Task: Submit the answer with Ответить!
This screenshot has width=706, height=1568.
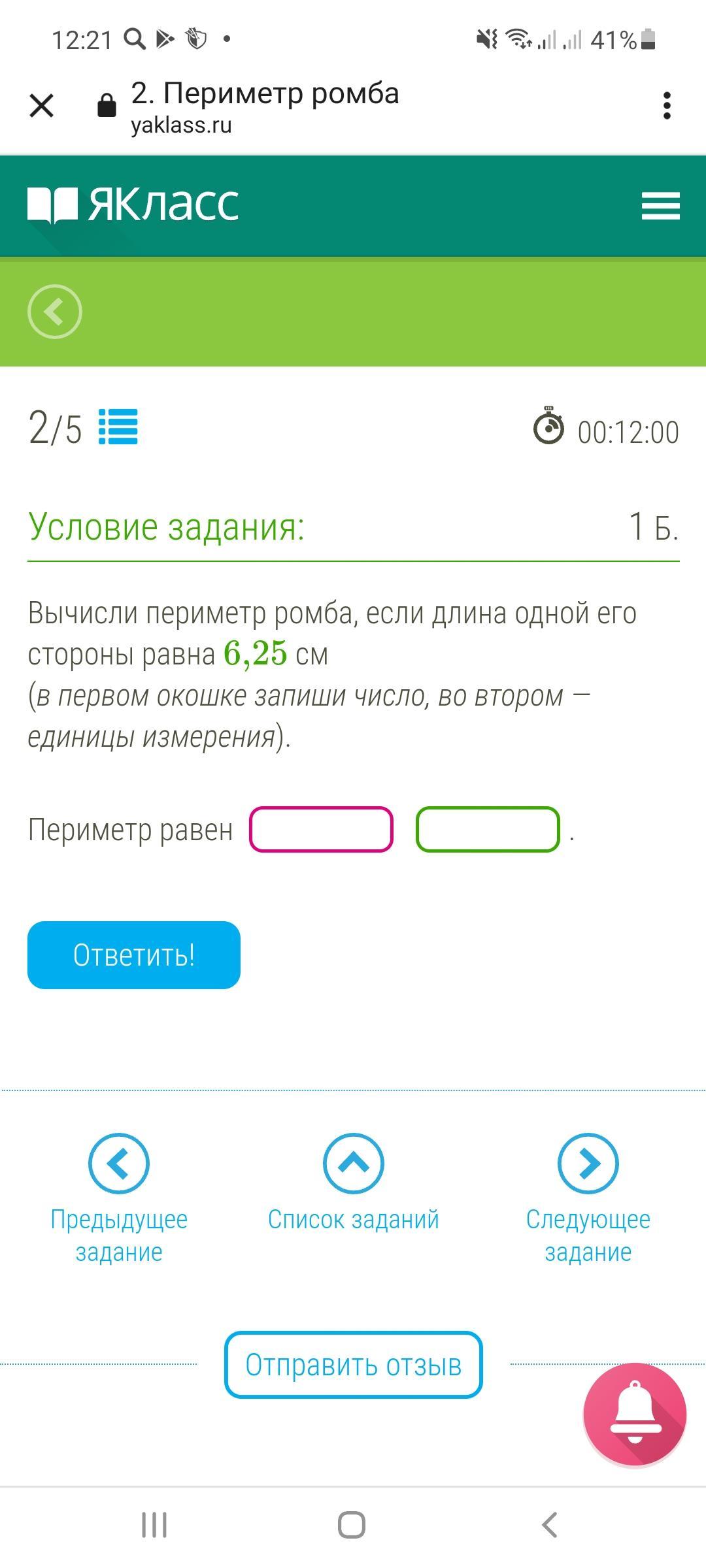Action: (x=134, y=955)
